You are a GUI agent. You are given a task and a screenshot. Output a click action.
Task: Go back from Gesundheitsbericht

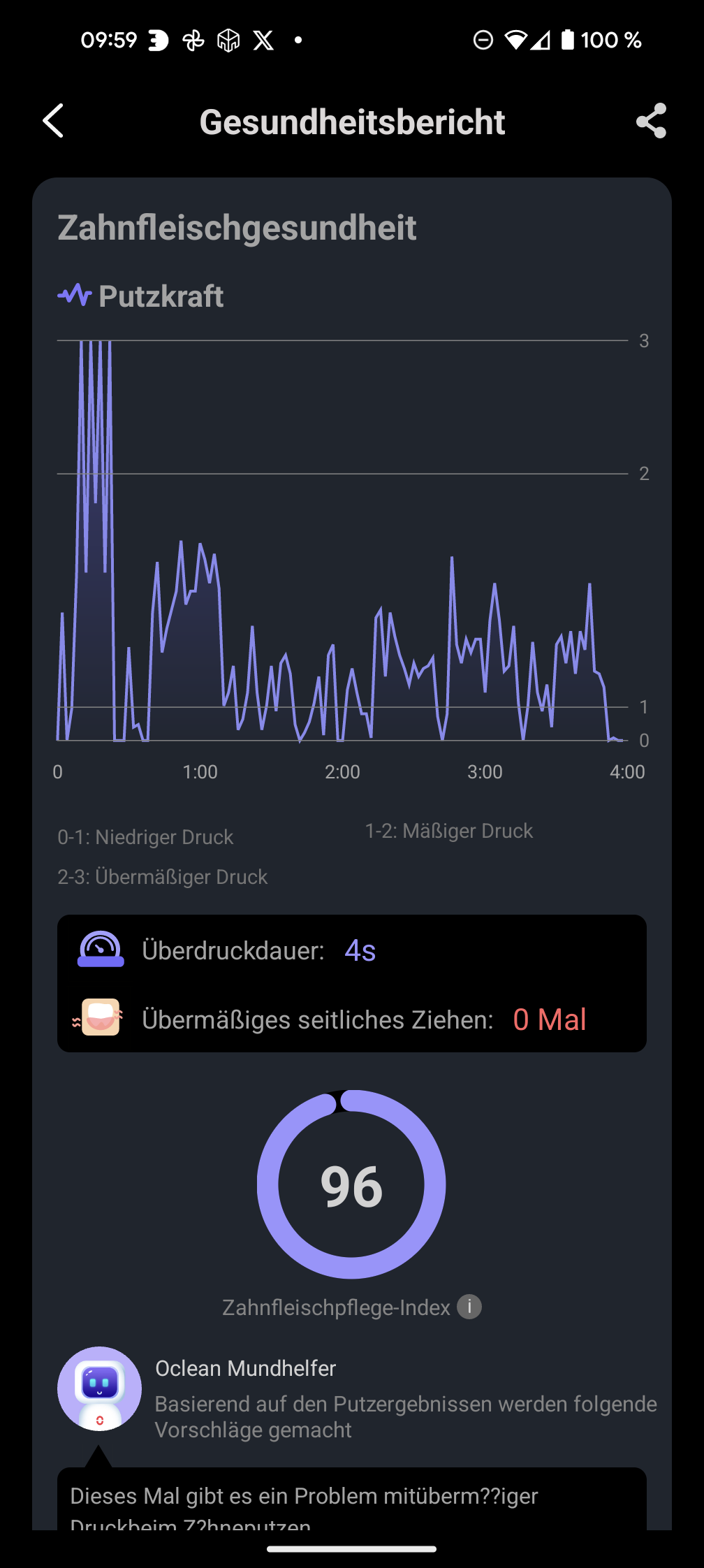click(x=53, y=121)
